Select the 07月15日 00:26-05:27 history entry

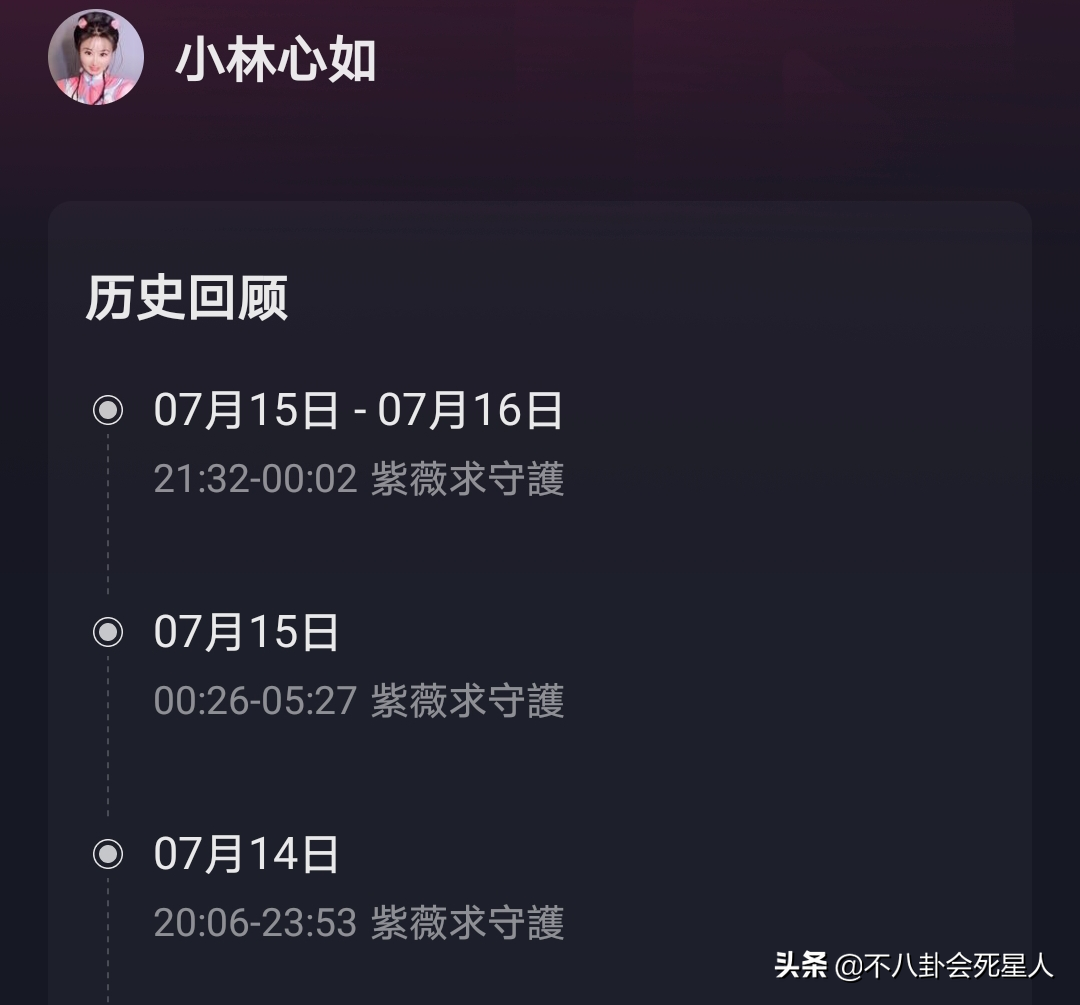pos(358,666)
